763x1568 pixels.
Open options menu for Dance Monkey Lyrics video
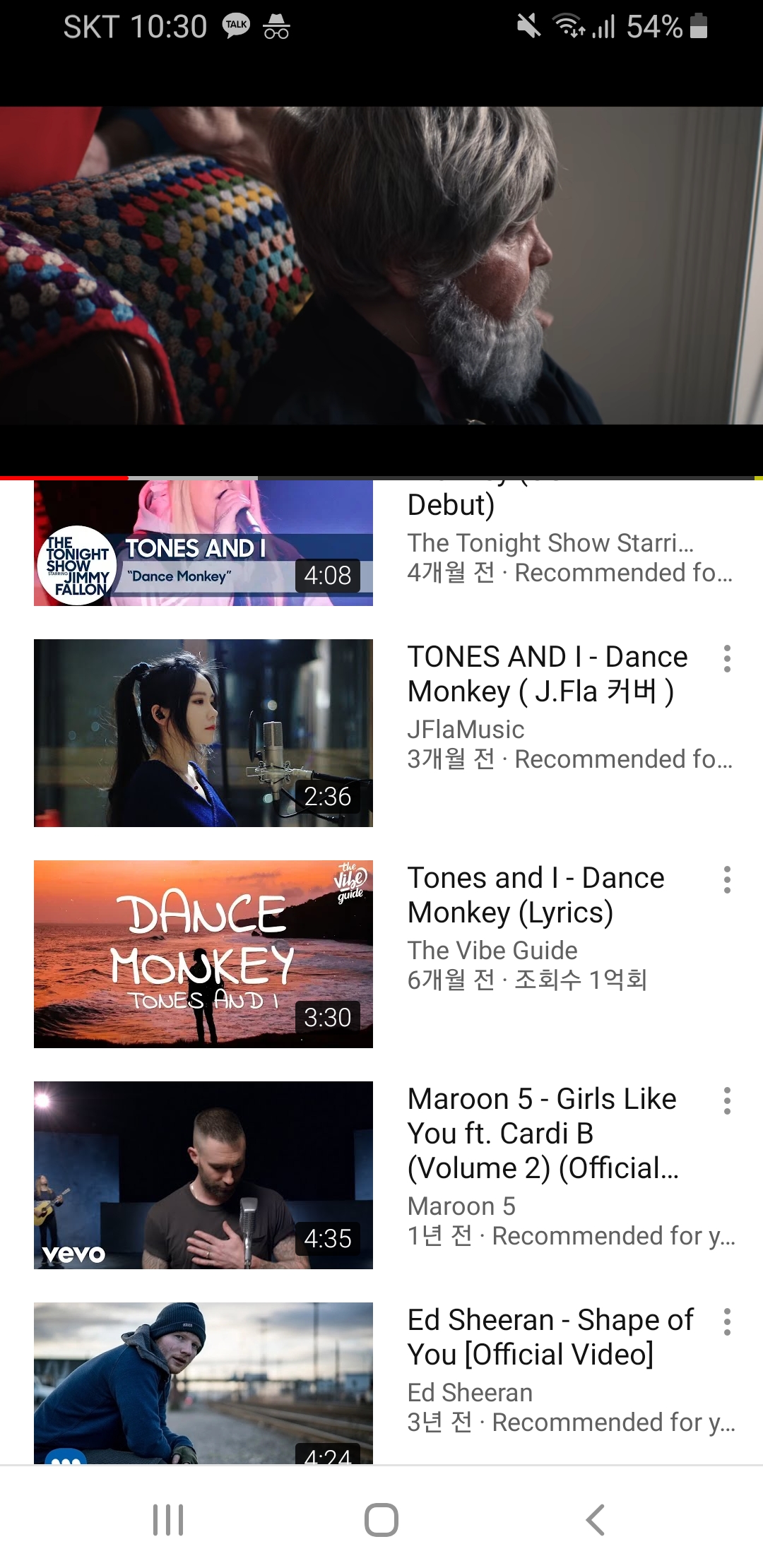(x=727, y=879)
